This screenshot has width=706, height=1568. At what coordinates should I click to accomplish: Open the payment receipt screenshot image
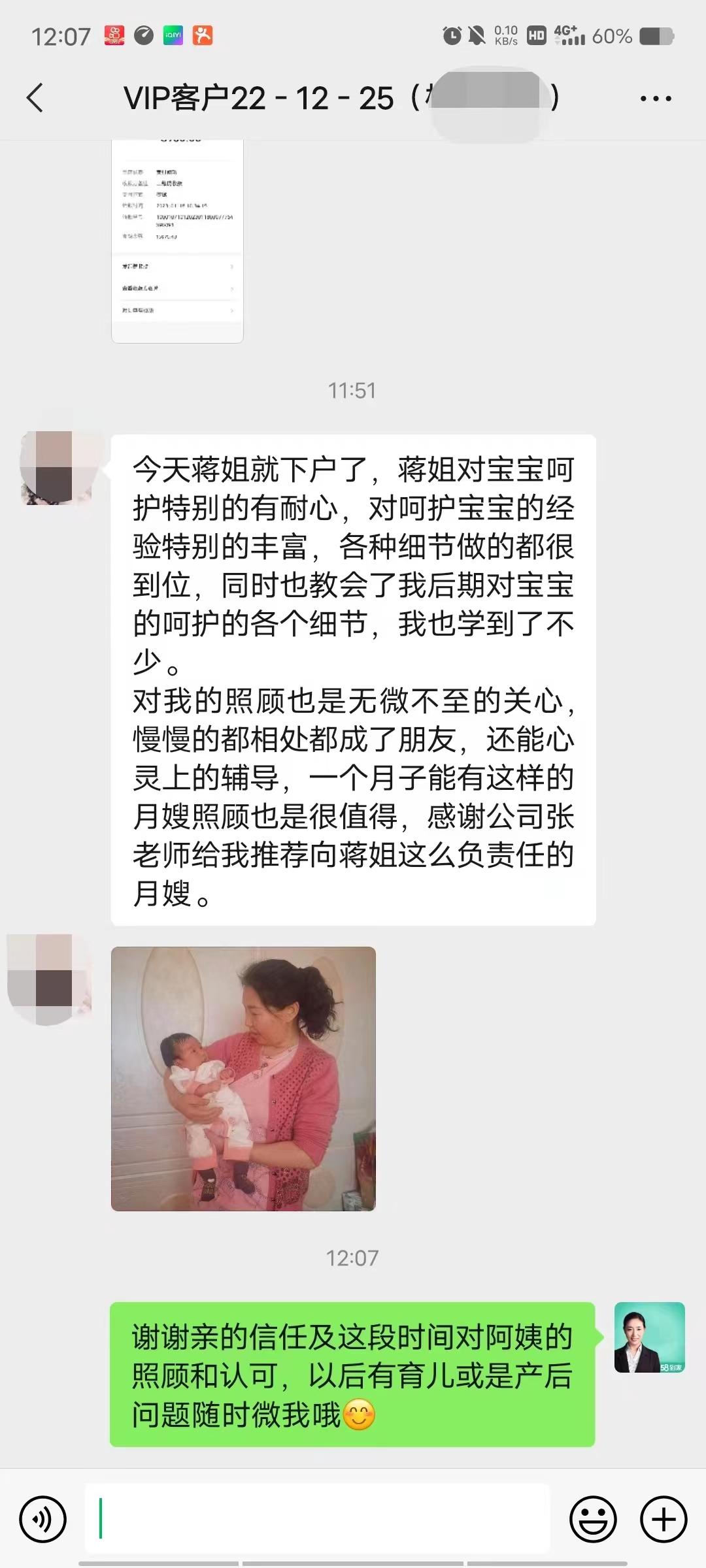[x=177, y=241]
